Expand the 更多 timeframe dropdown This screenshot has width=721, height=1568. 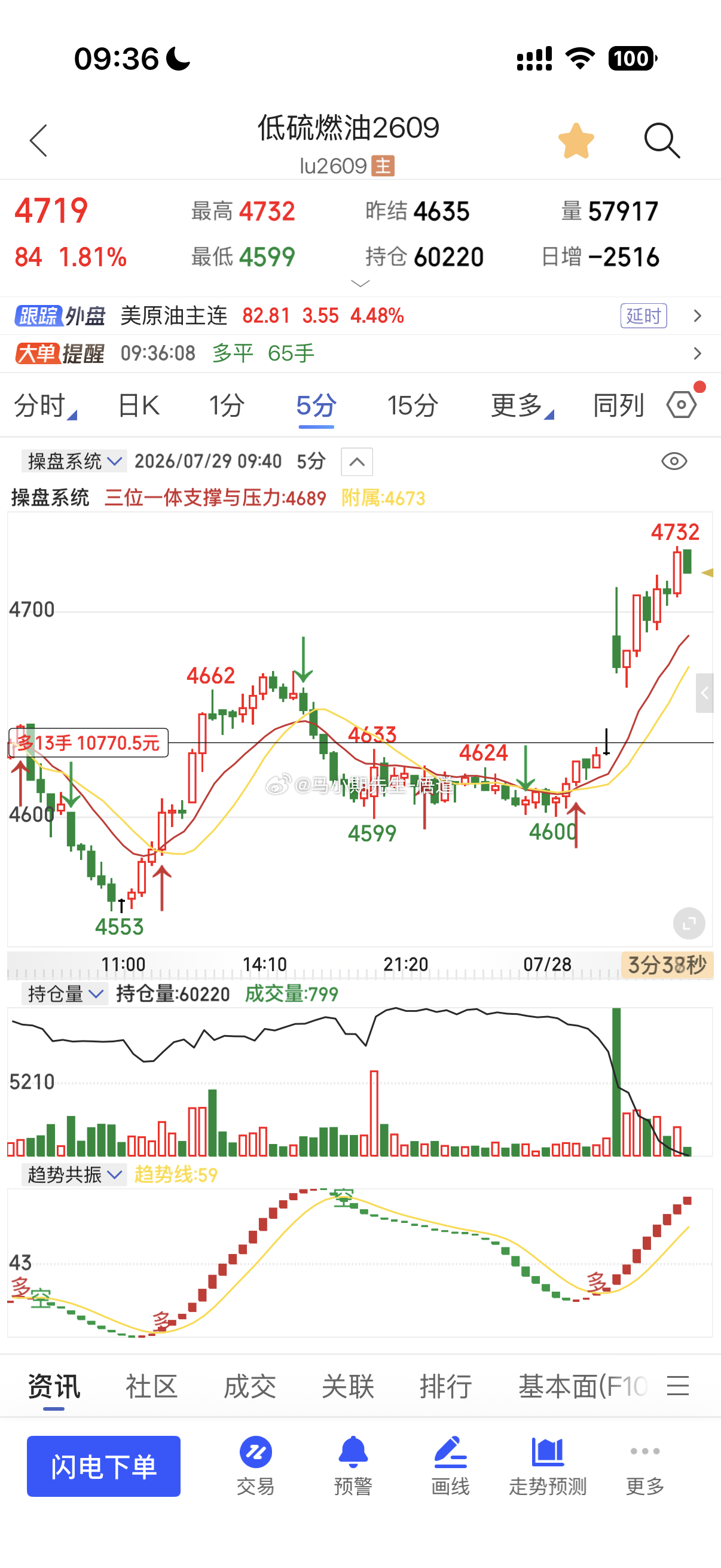click(522, 405)
